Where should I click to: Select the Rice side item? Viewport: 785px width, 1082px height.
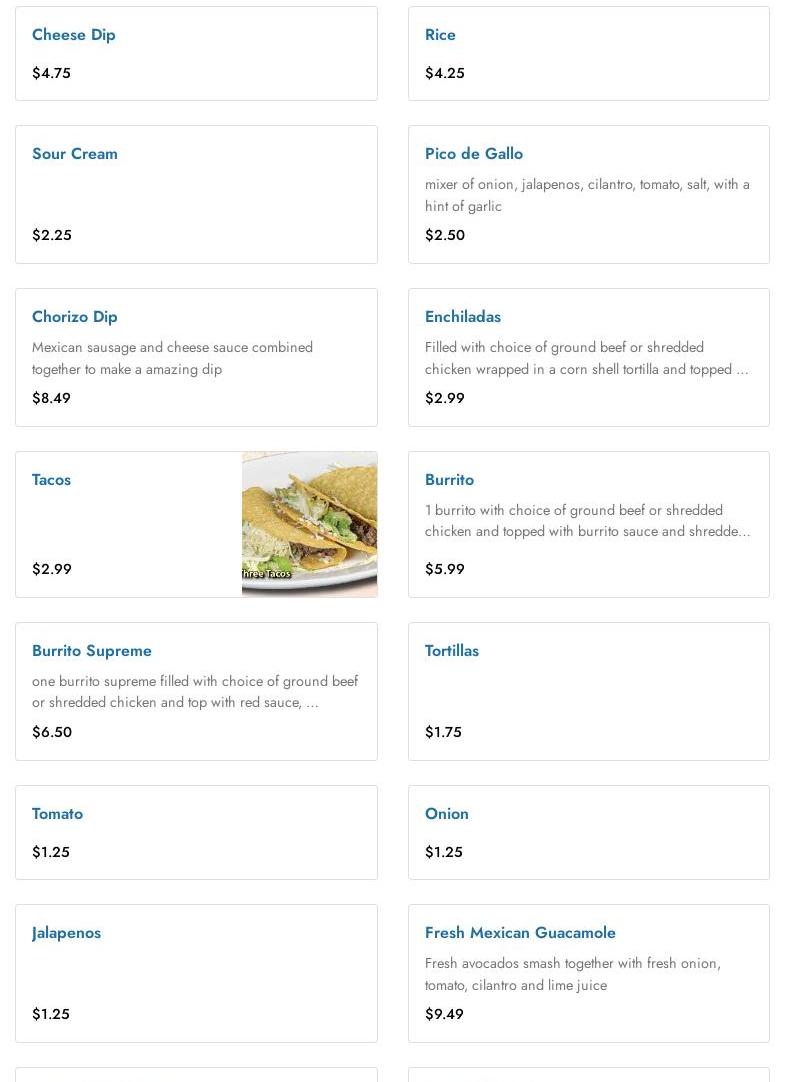[588, 54]
